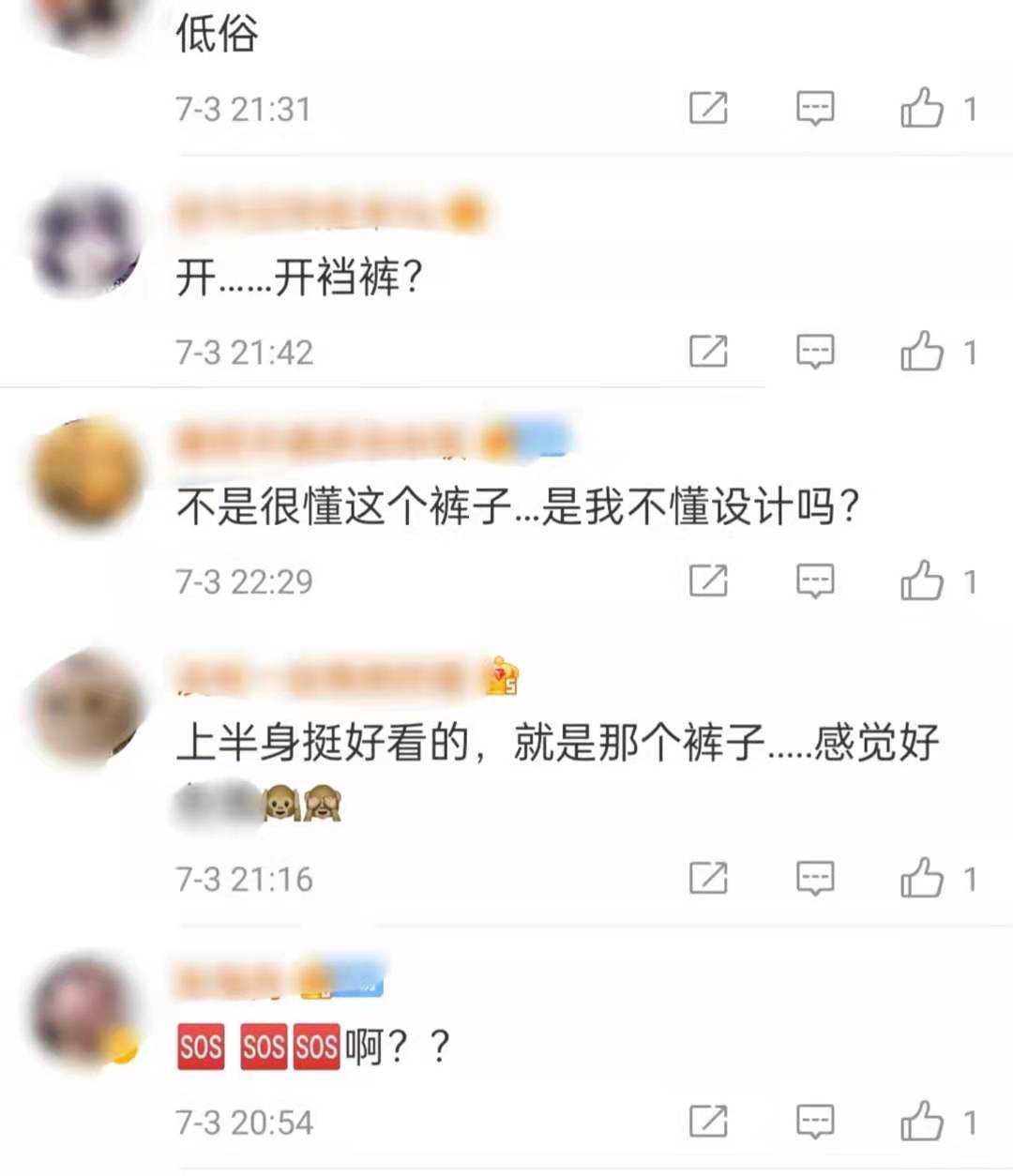
Task: Like the SOS comment from 20:54
Action: (921, 1122)
